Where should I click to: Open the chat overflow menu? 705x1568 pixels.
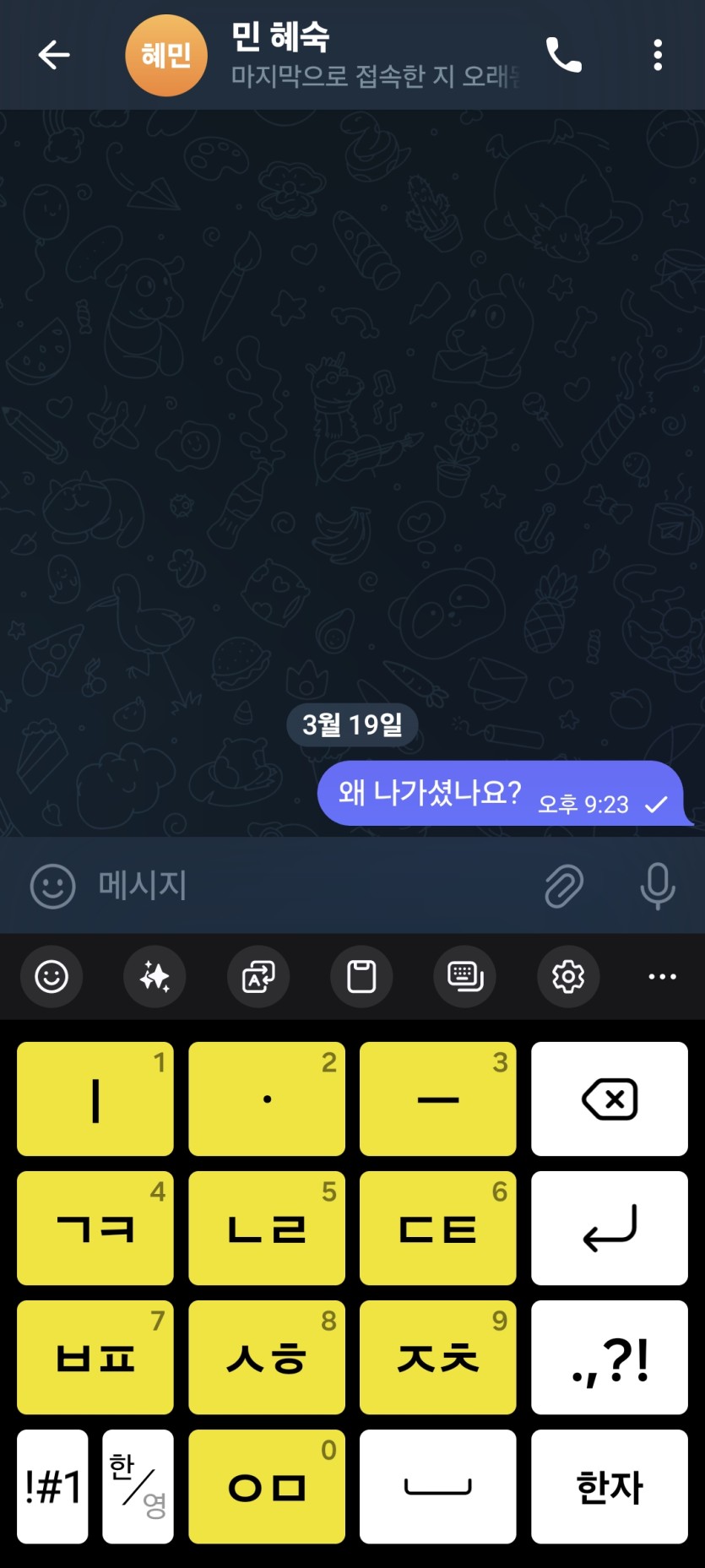[x=658, y=56]
